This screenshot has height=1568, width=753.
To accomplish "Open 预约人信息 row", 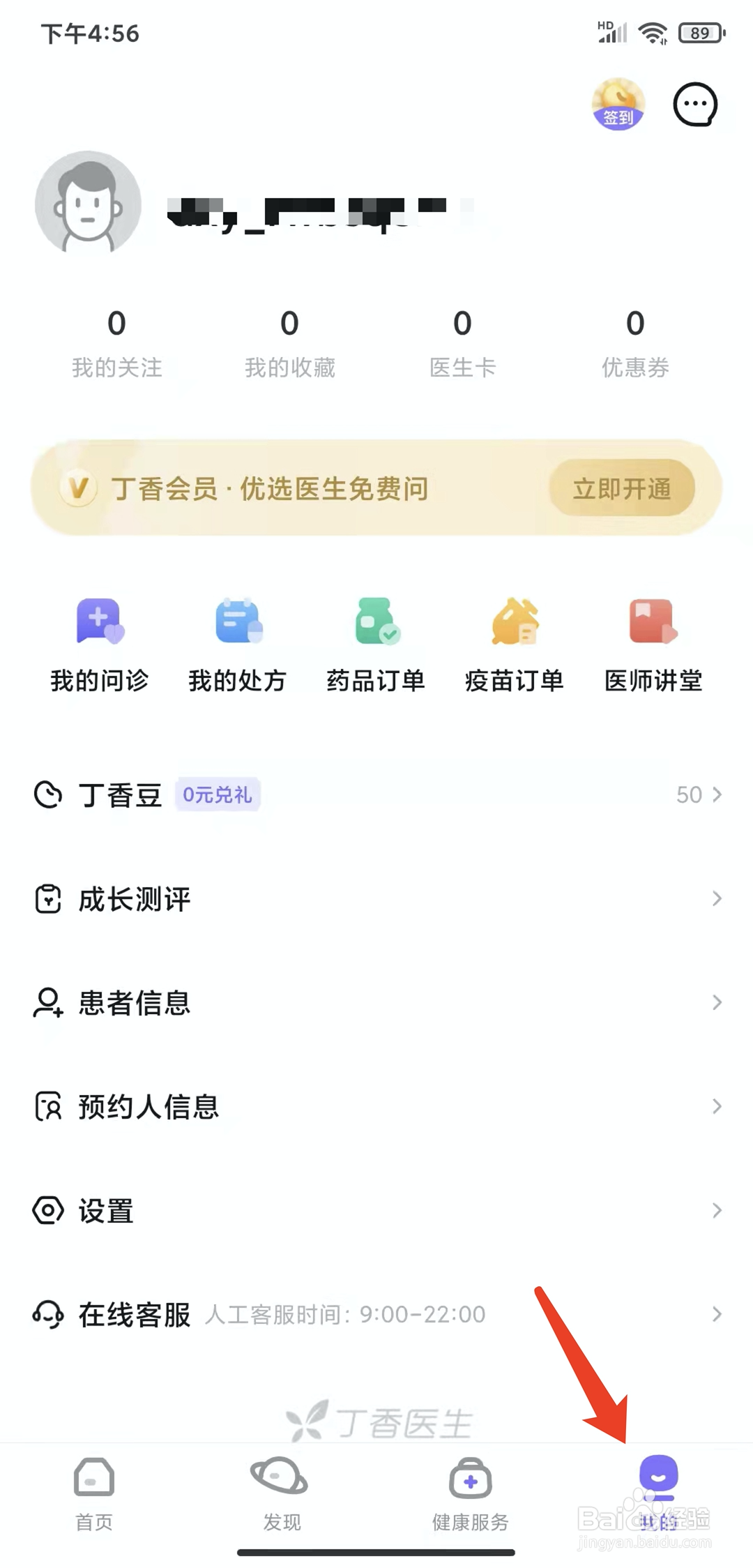I will click(x=376, y=1106).
